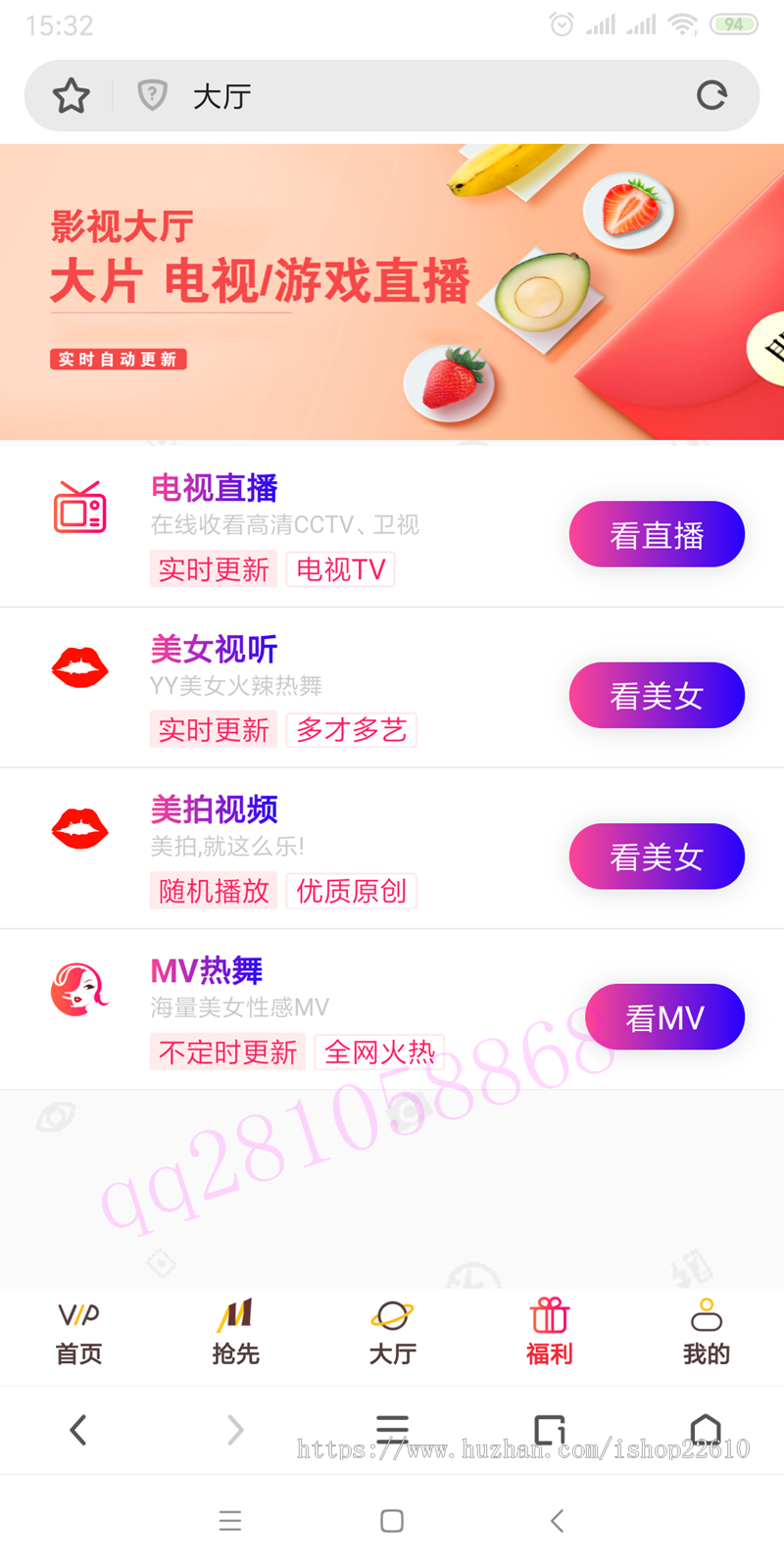Reload the page with the refresh icon
Screen dimensions: 784x1568
(711, 95)
